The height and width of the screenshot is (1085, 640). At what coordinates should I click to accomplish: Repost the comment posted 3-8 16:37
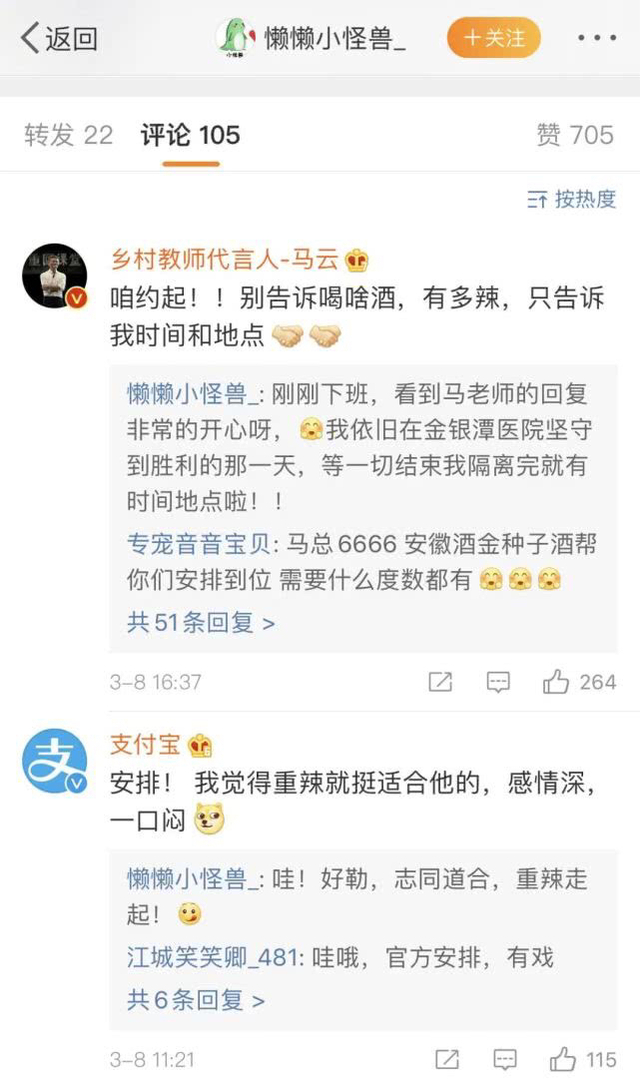click(x=440, y=682)
